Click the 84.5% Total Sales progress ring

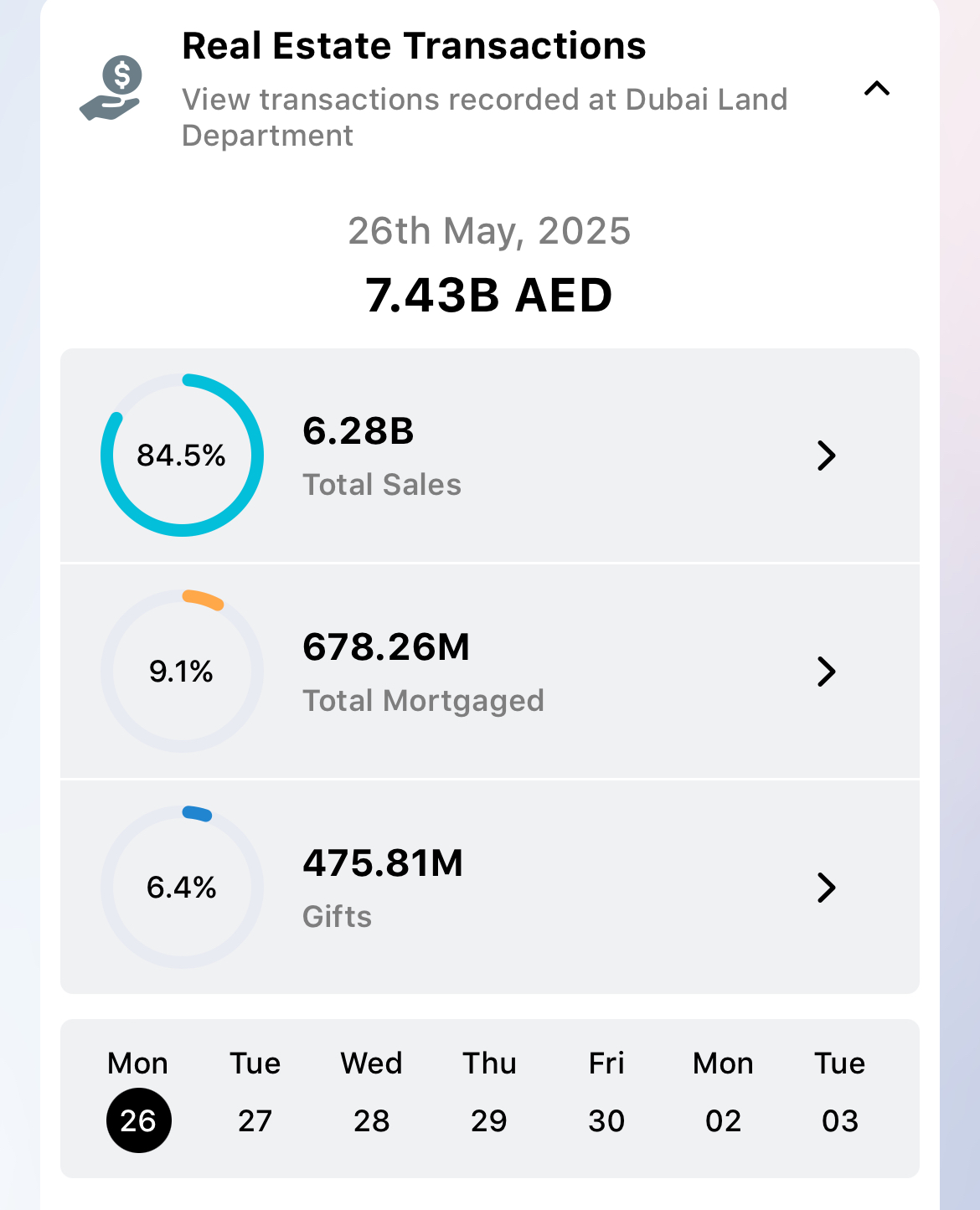click(181, 456)
